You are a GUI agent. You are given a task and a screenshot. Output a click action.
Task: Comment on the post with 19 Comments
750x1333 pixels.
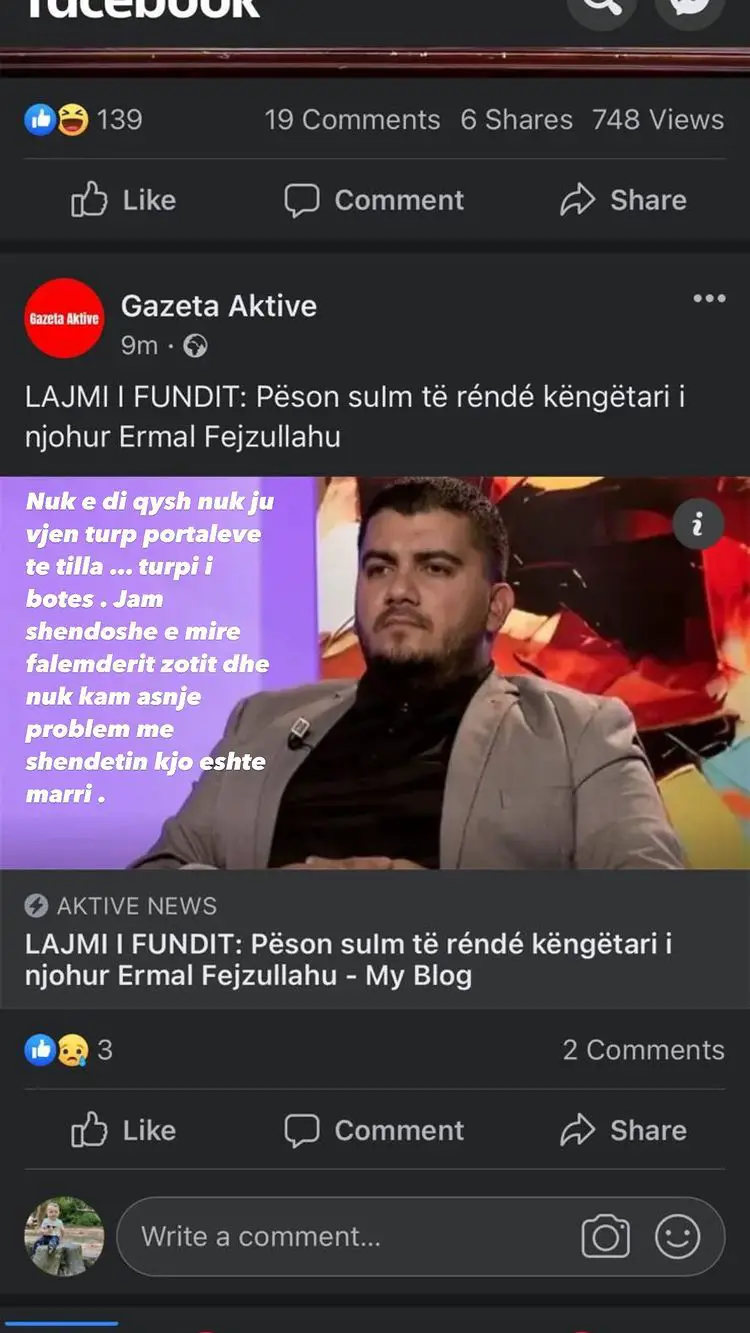point(374,201)
